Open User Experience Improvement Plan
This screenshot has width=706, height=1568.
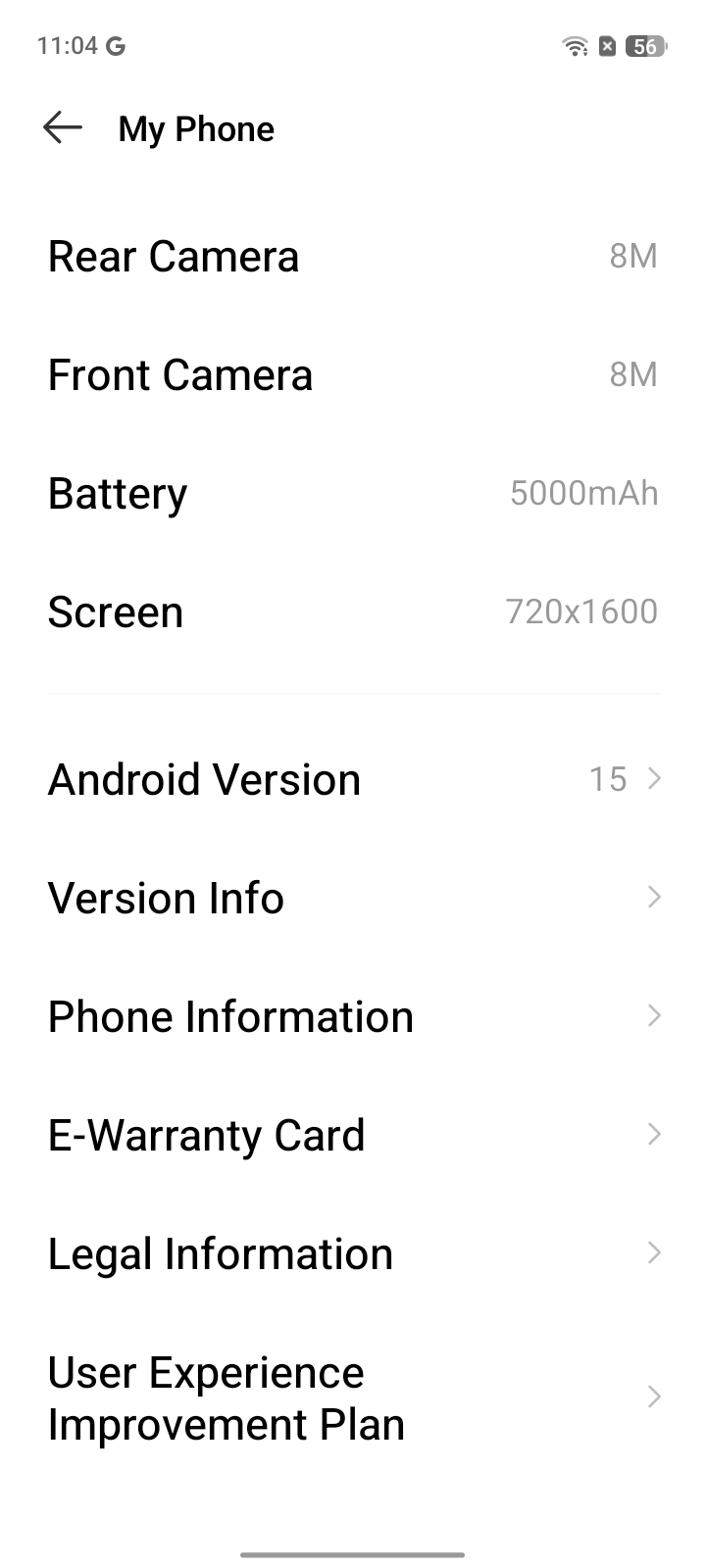(353, 1398)
